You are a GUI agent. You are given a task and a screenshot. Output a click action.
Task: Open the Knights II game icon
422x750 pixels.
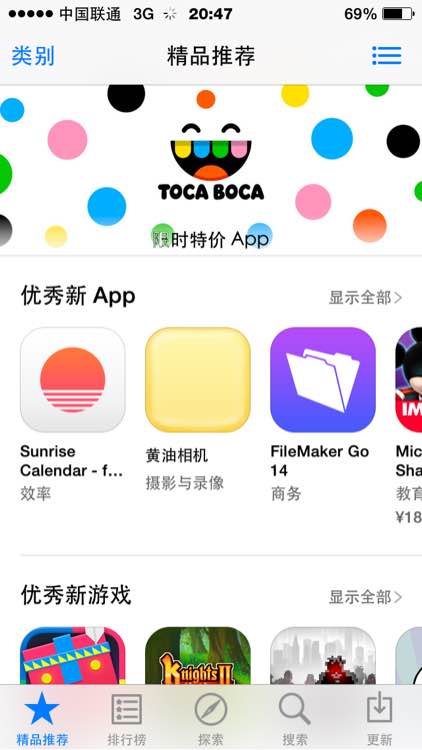(x=198, y=655)
